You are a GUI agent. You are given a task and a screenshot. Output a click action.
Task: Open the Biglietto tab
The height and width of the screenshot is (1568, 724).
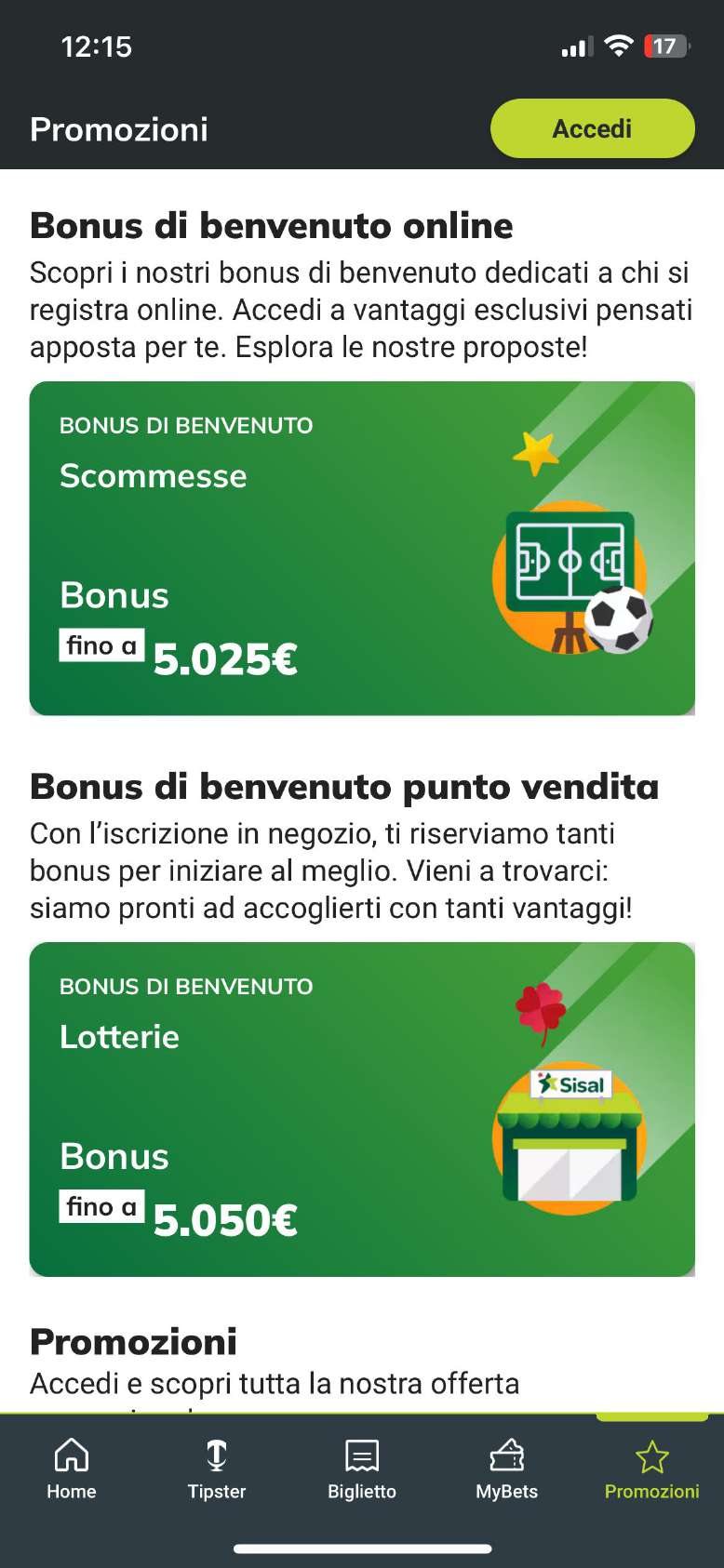362,1469
